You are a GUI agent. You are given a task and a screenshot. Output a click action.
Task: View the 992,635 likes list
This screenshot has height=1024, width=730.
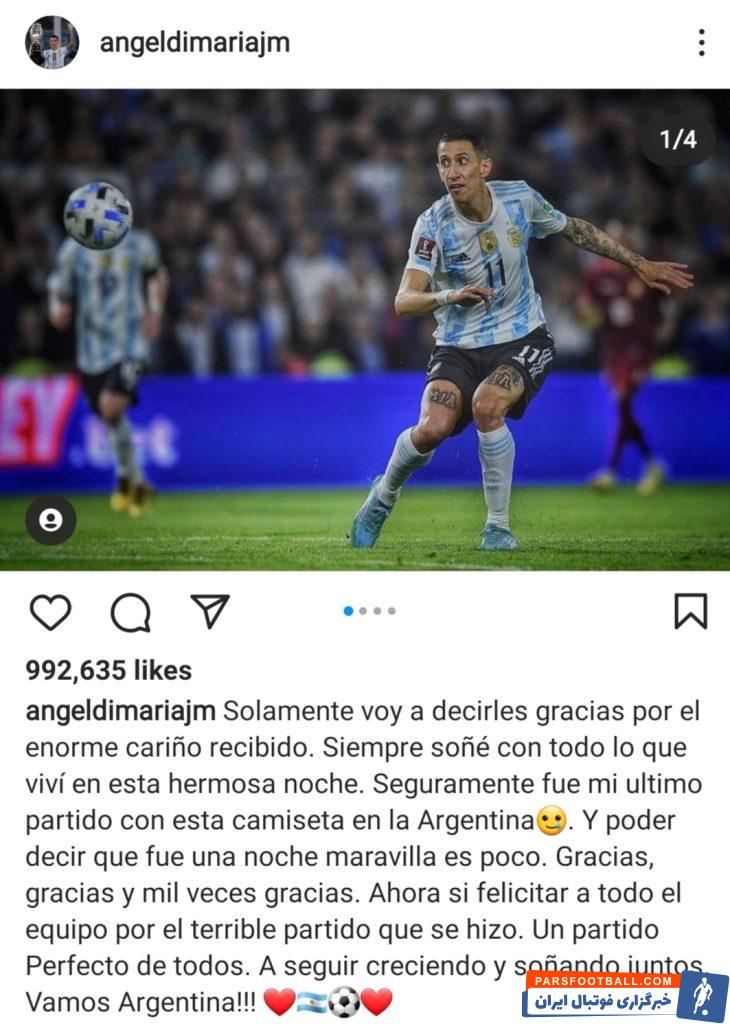click(108, 670)
